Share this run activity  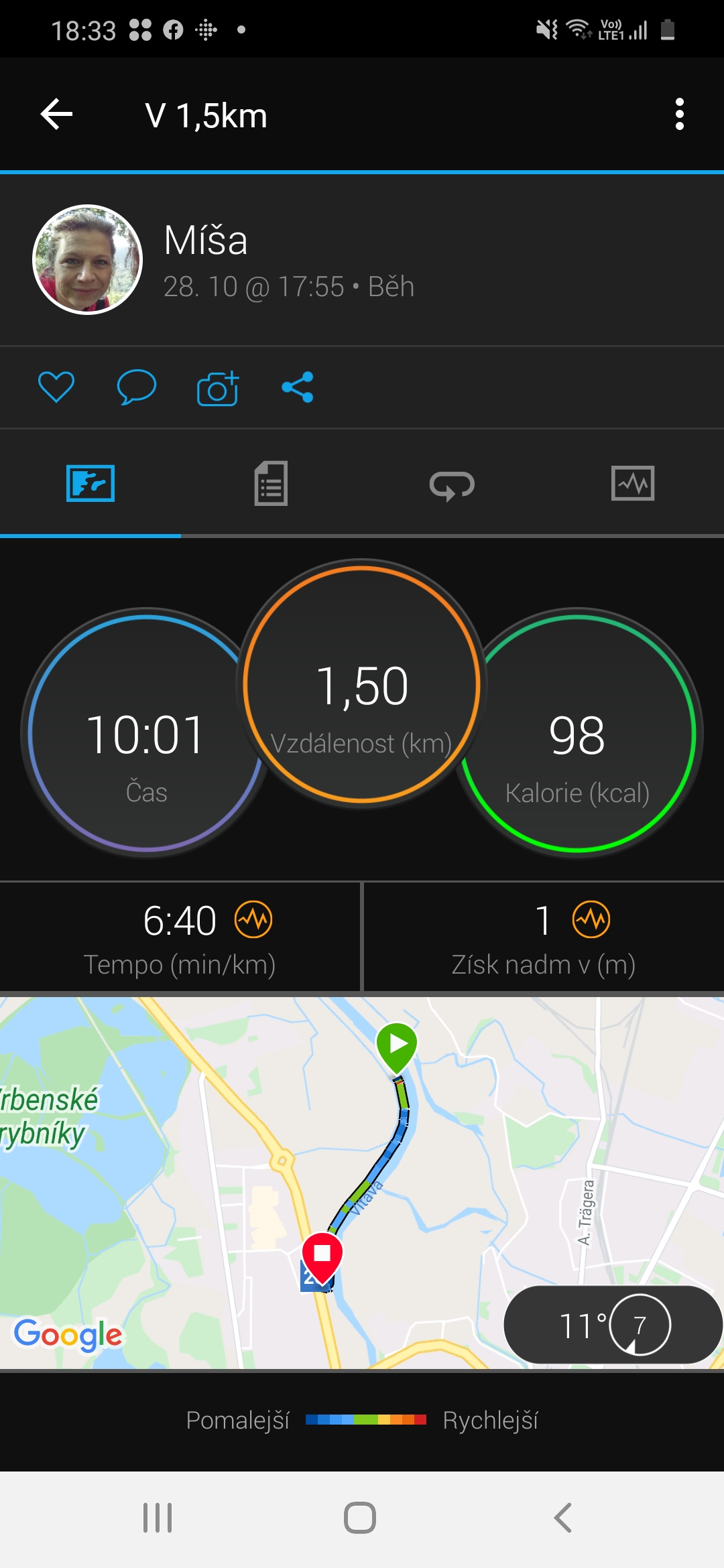click(298, 387)
